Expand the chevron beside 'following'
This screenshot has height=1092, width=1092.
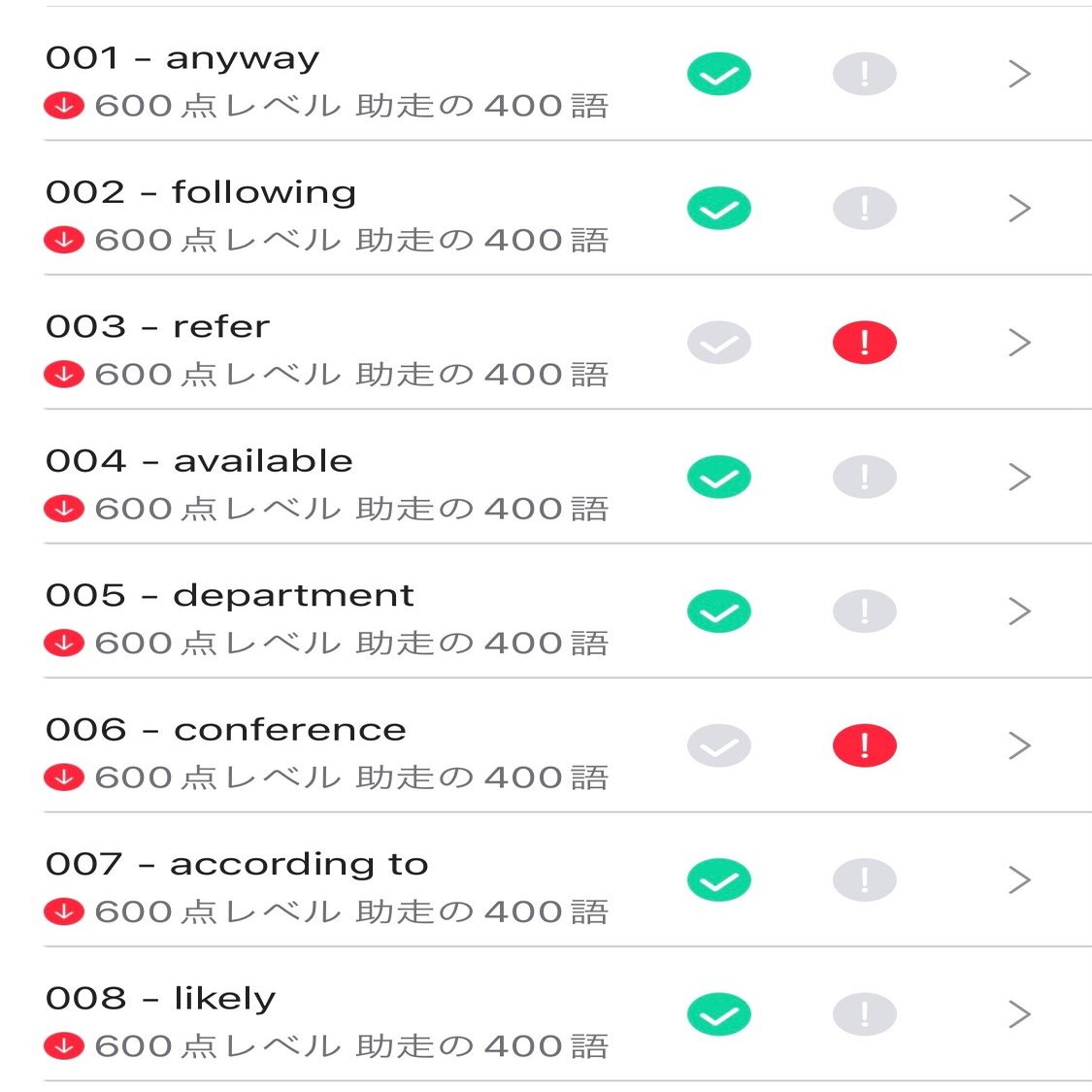[x=1018, y=209]
